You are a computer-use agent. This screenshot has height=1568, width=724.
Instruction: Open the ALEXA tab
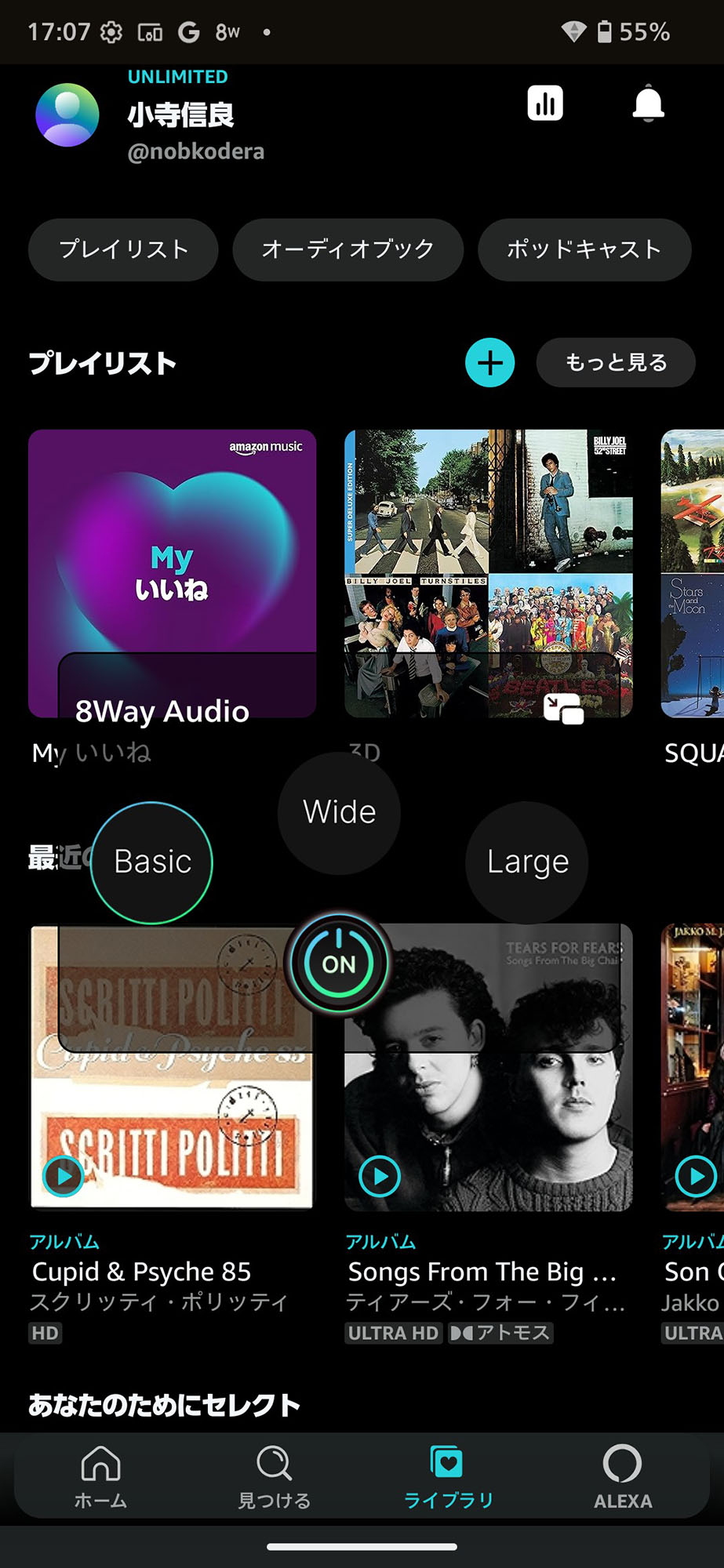click(622, 1477)
